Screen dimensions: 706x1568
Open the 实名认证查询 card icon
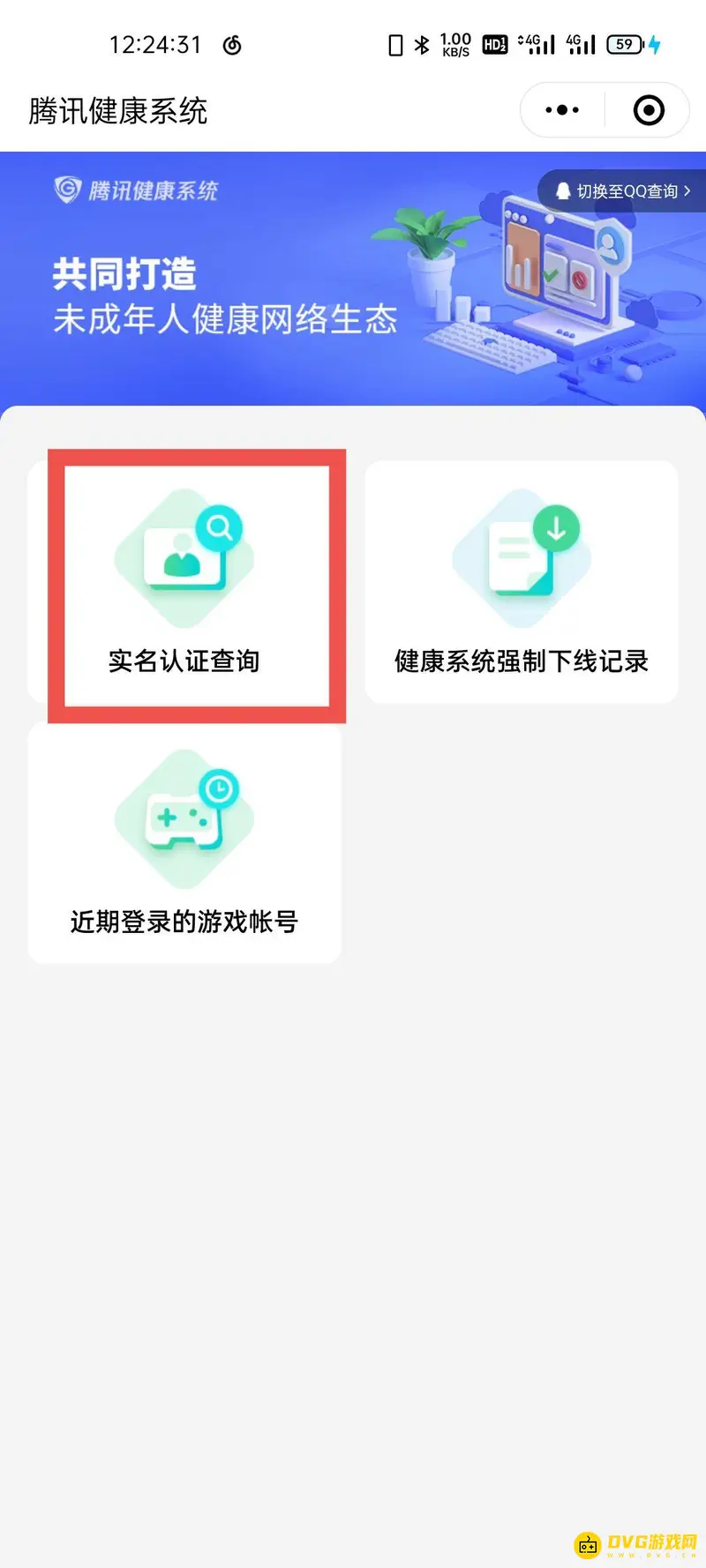point(184,556)
